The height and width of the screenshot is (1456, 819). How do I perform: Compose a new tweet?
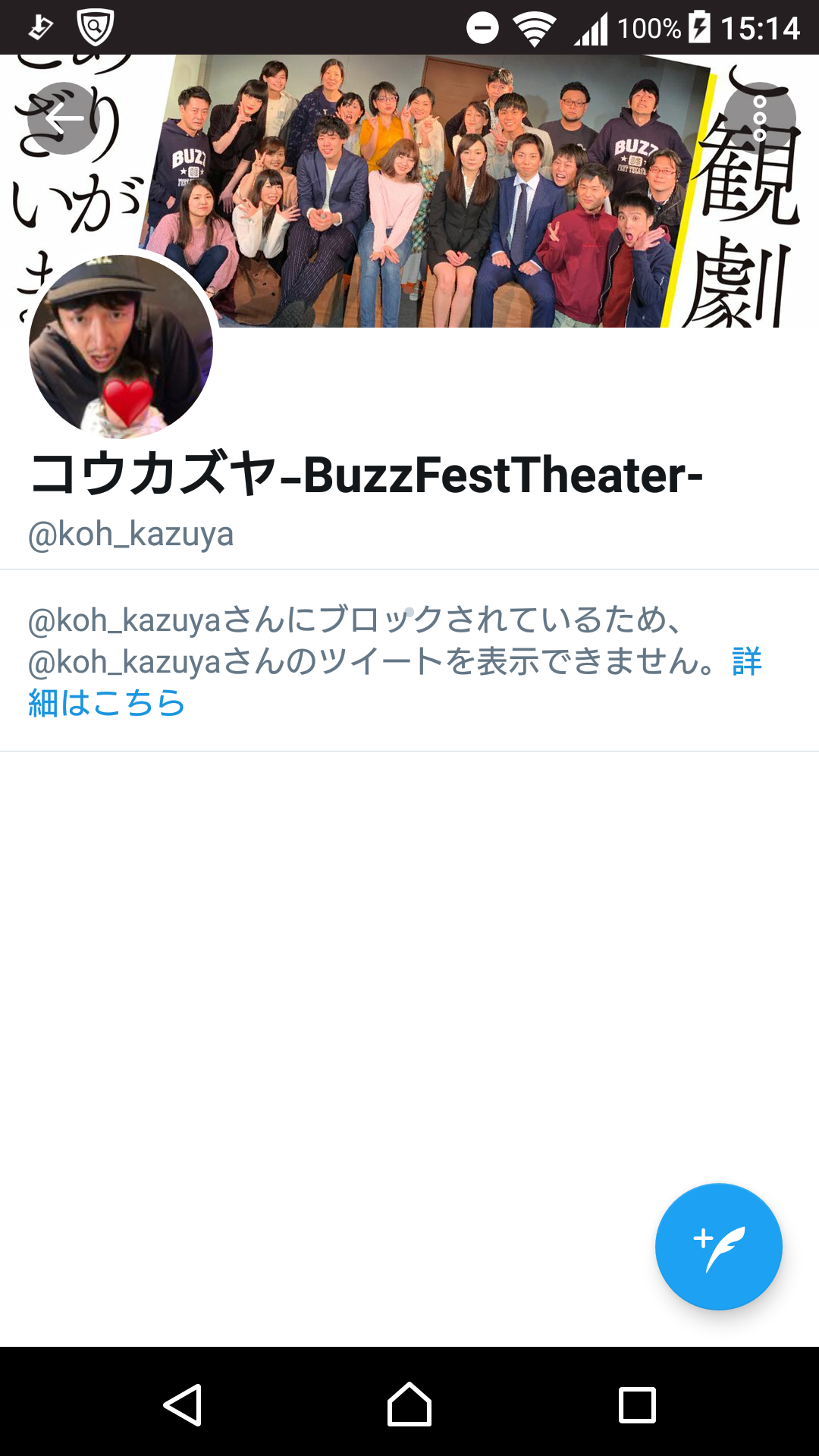click(718, 1247)
